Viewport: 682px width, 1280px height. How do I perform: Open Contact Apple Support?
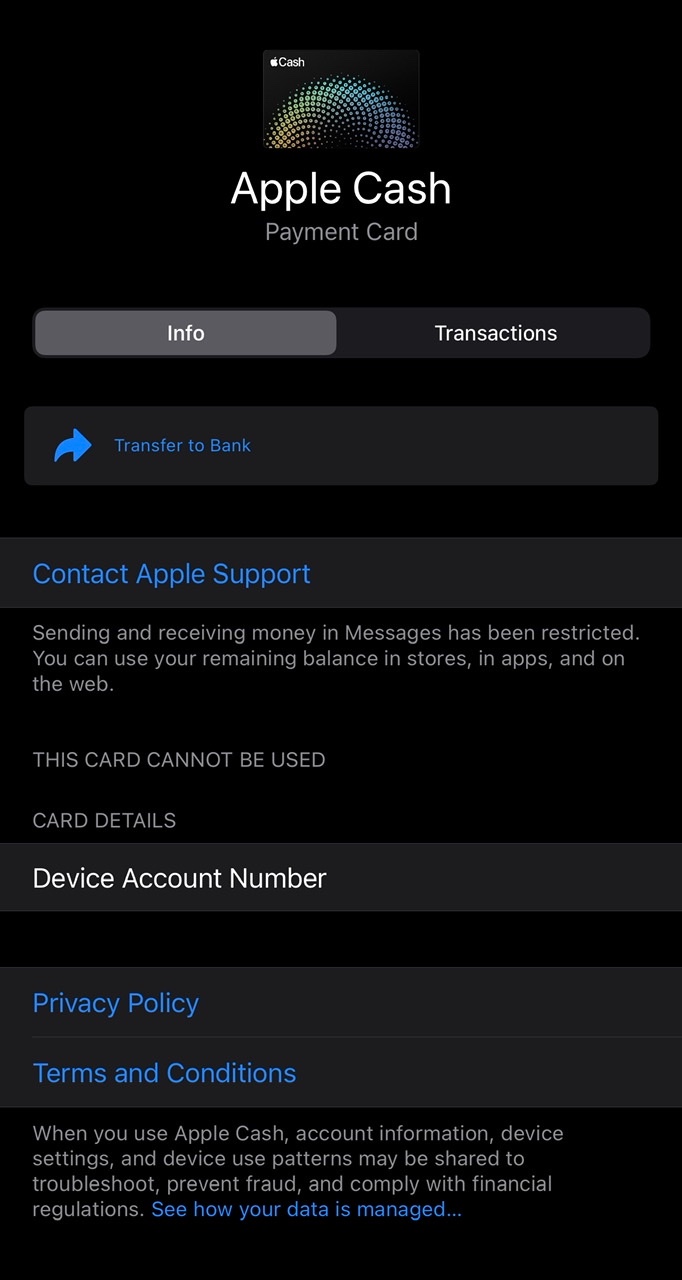pos(341,573)
